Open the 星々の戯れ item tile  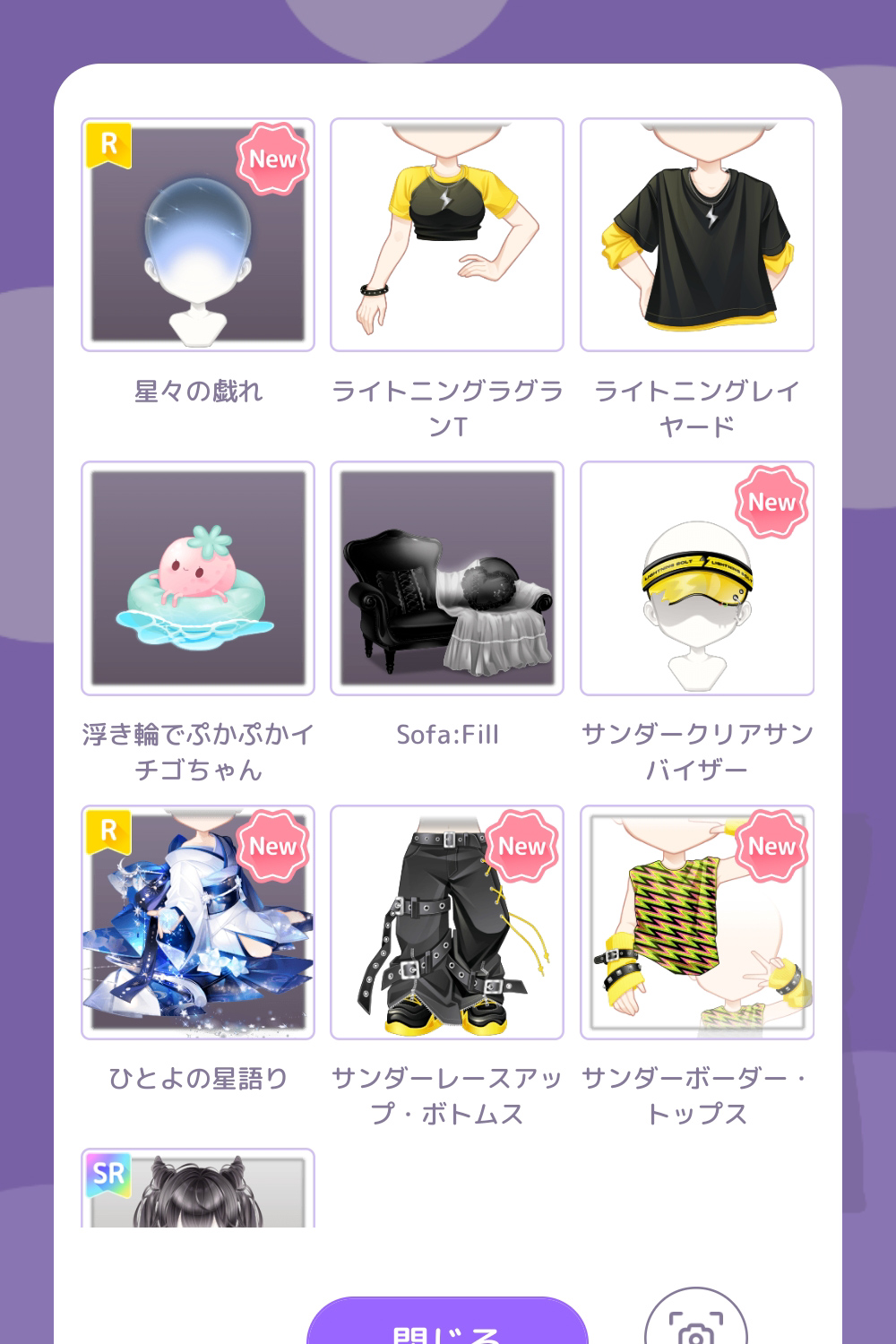(x=198, y=235)
